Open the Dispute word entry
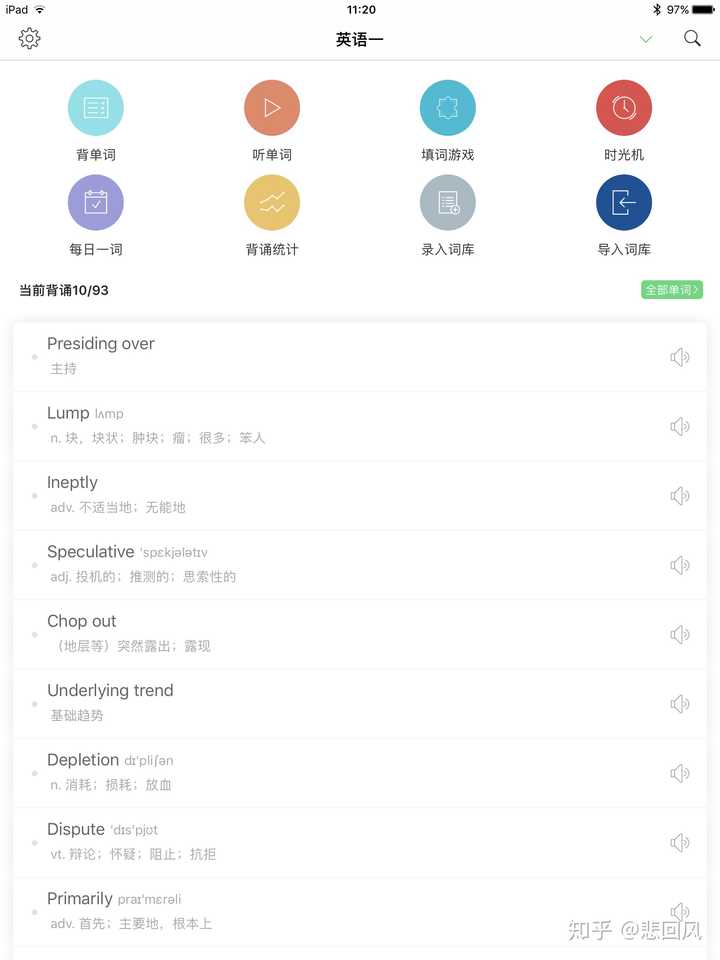 coord(300,841)
